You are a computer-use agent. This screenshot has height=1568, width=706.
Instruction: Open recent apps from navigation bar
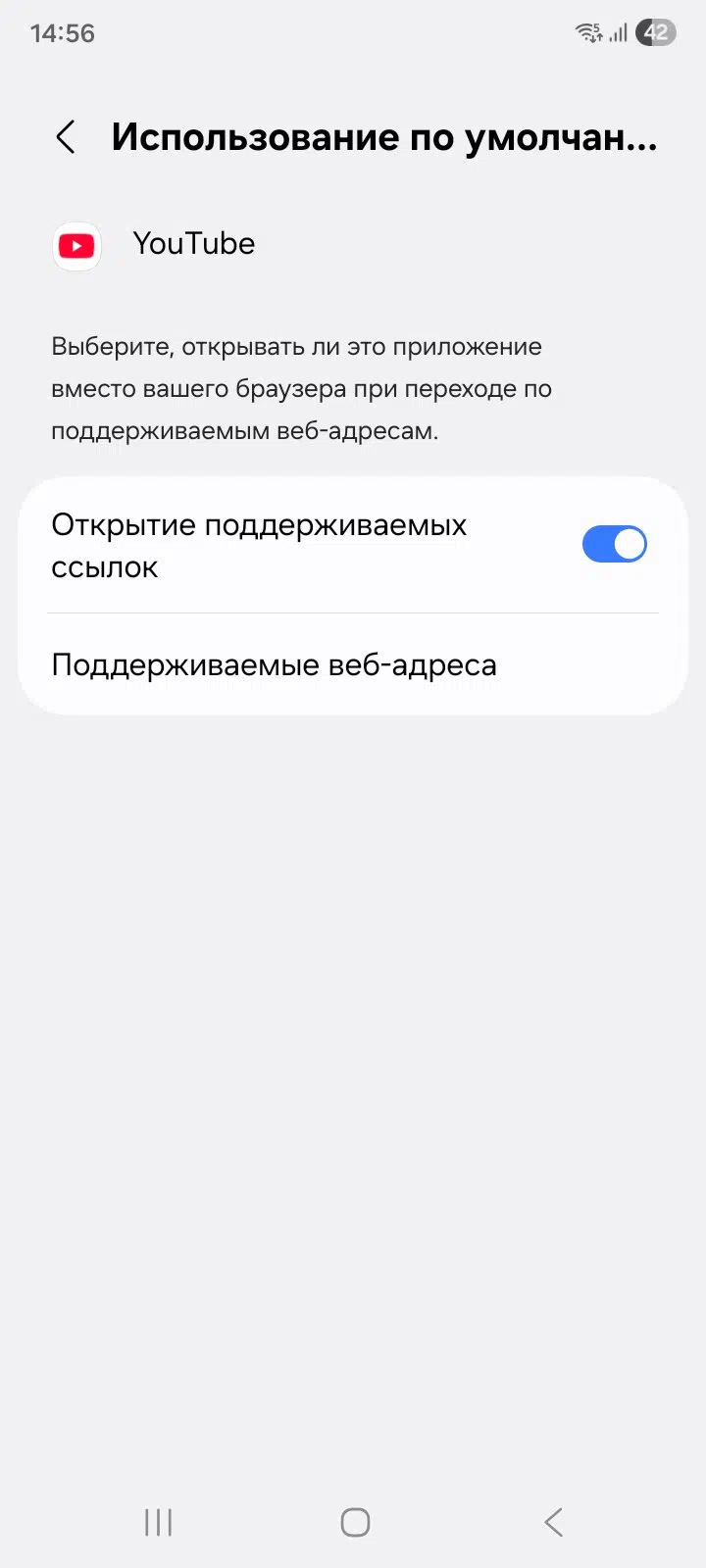click(x=158, y=1522)
